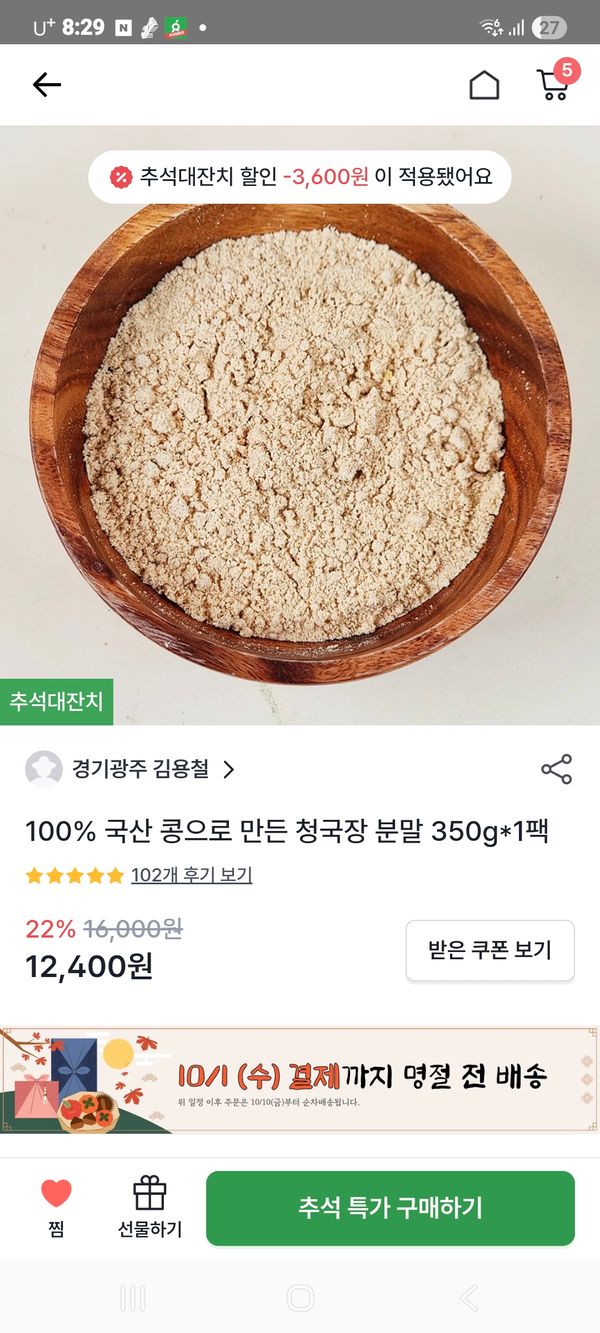Open the 명절 전 배송 banner

pos(300,1080)
